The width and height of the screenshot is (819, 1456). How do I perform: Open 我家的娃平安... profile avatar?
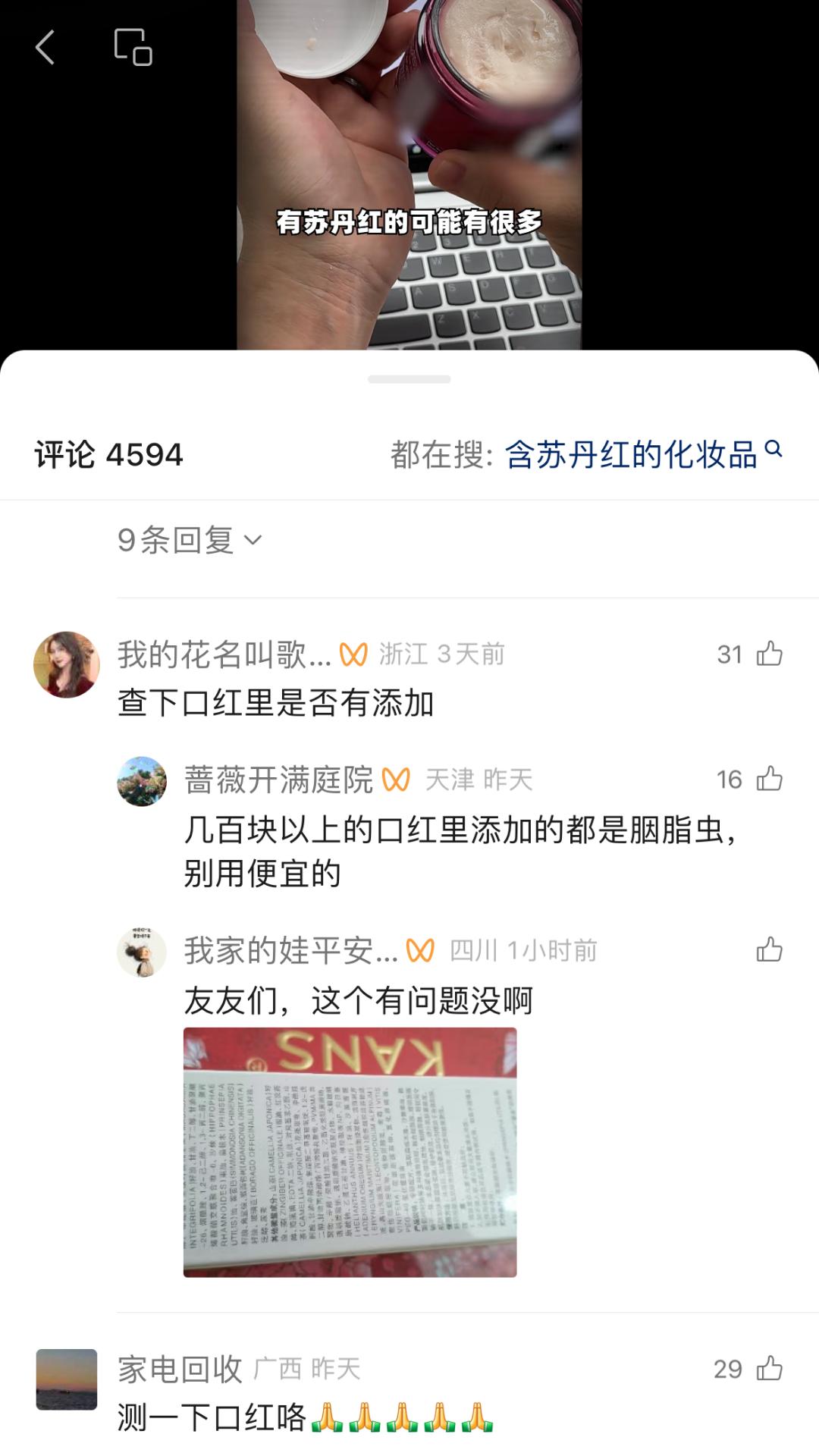pos(142,952)
